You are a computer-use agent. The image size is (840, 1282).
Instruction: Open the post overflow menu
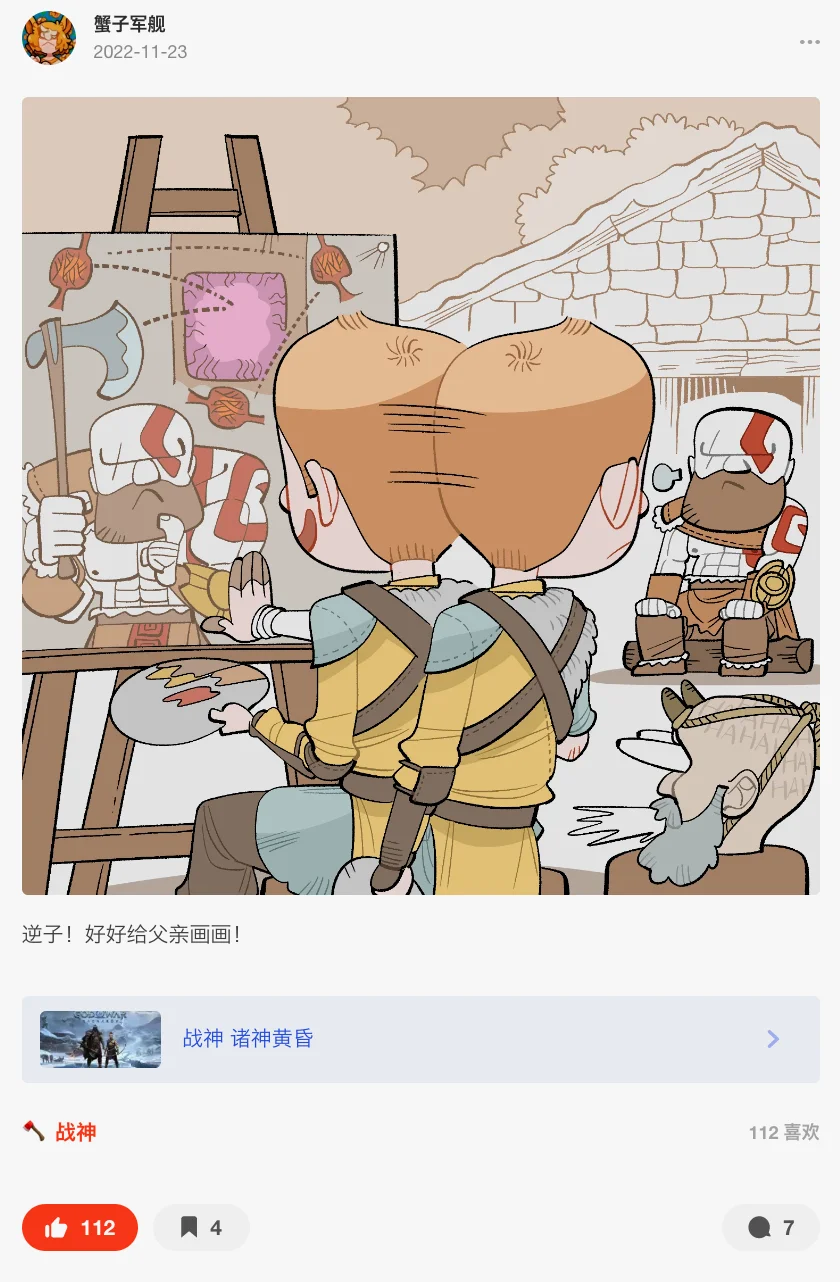click(809, 42)
